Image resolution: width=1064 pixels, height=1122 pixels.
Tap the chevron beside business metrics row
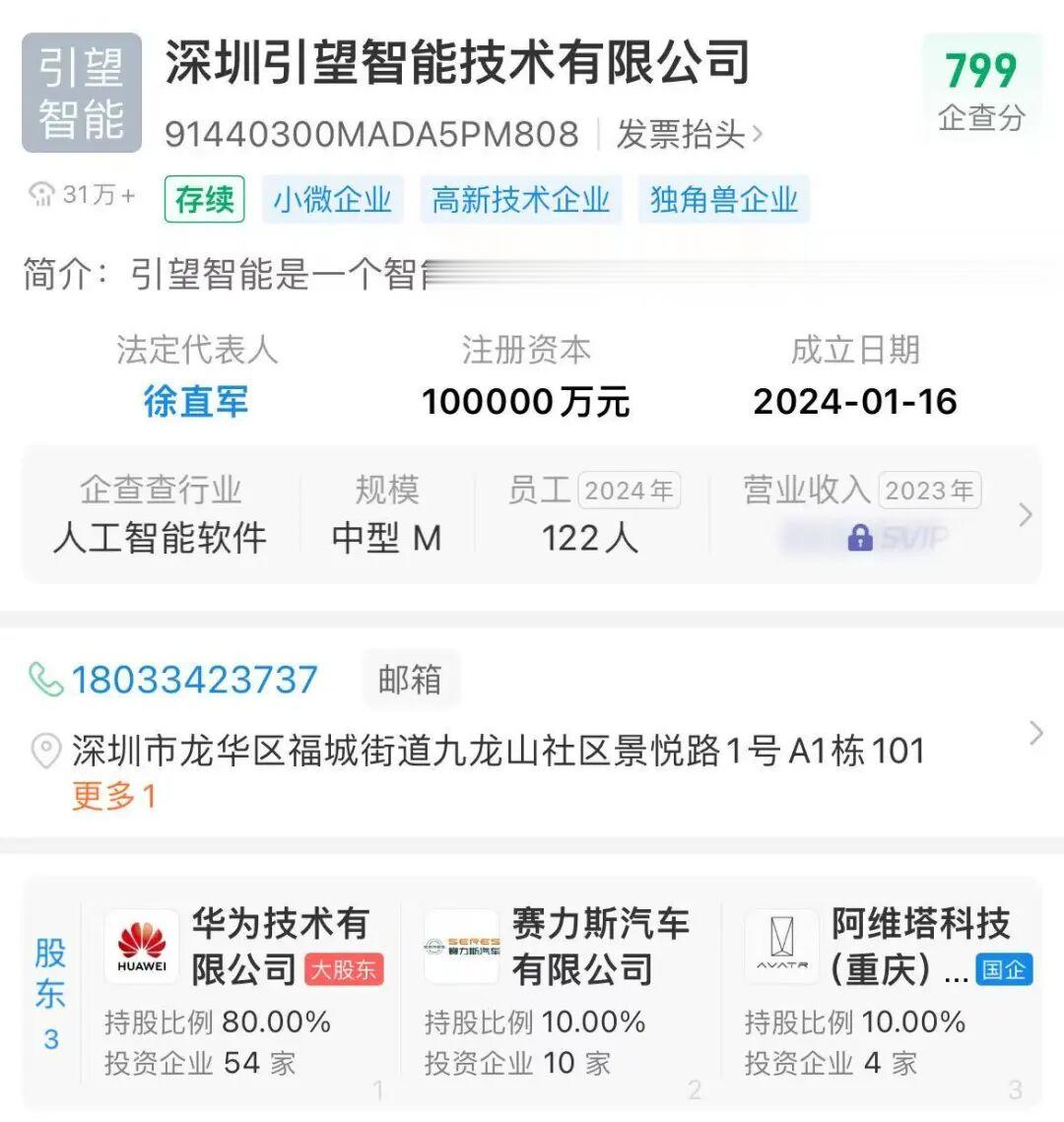click(1025, 514)
